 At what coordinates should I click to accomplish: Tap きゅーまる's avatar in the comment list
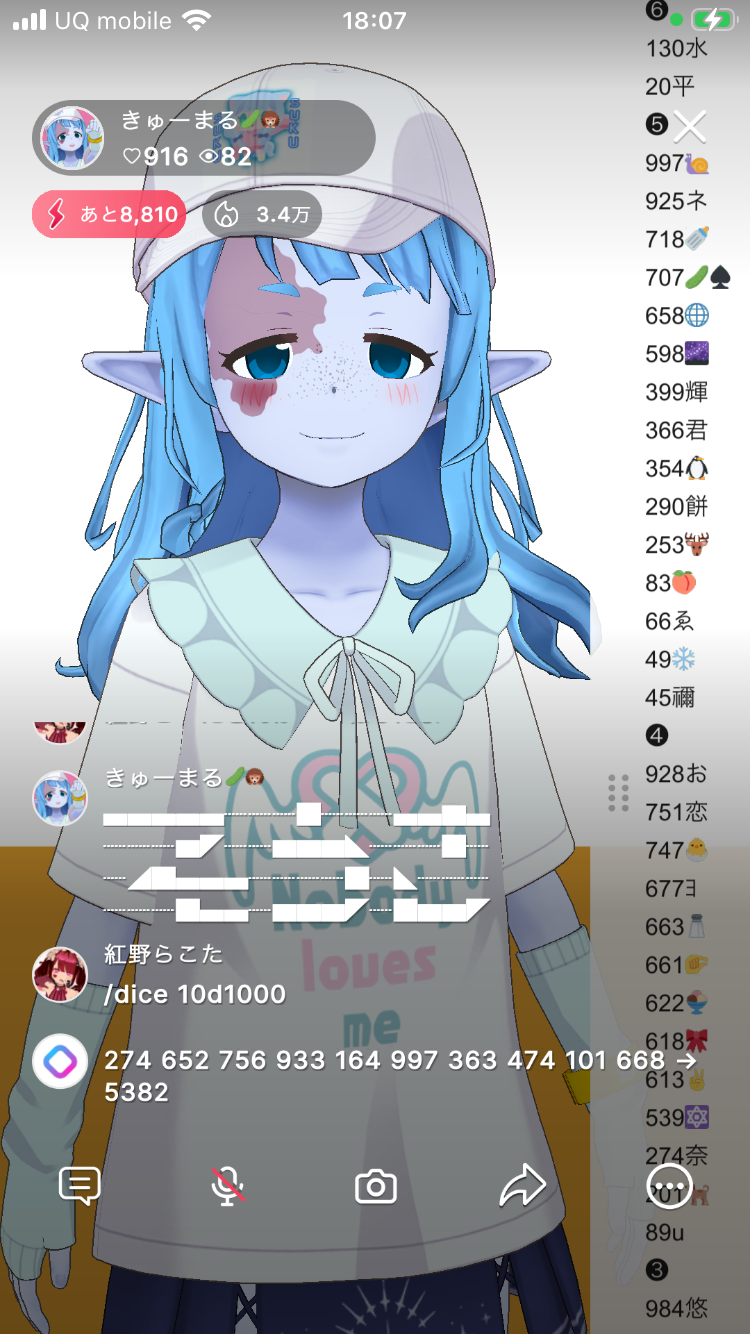60,798
